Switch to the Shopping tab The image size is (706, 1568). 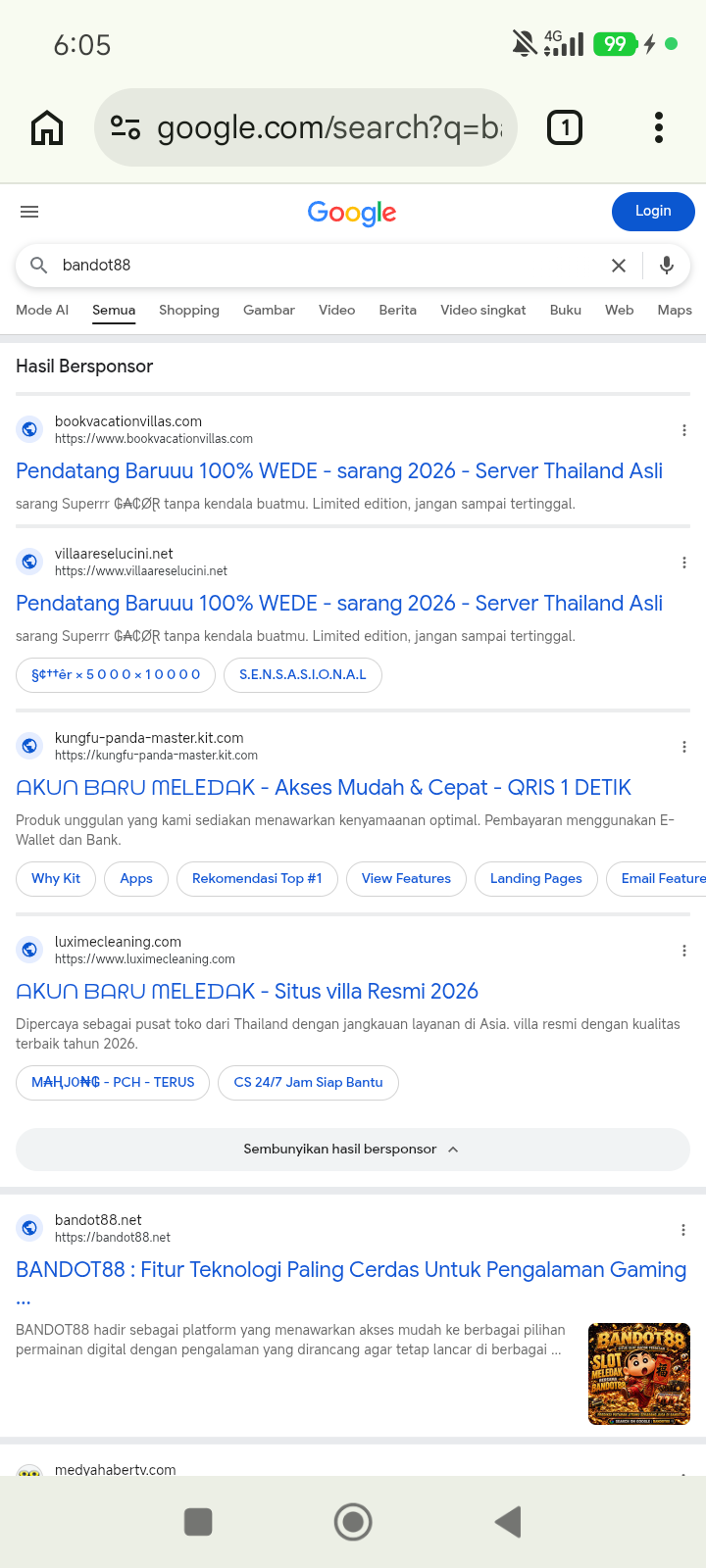pyautogui.click(x=189, y=310)
